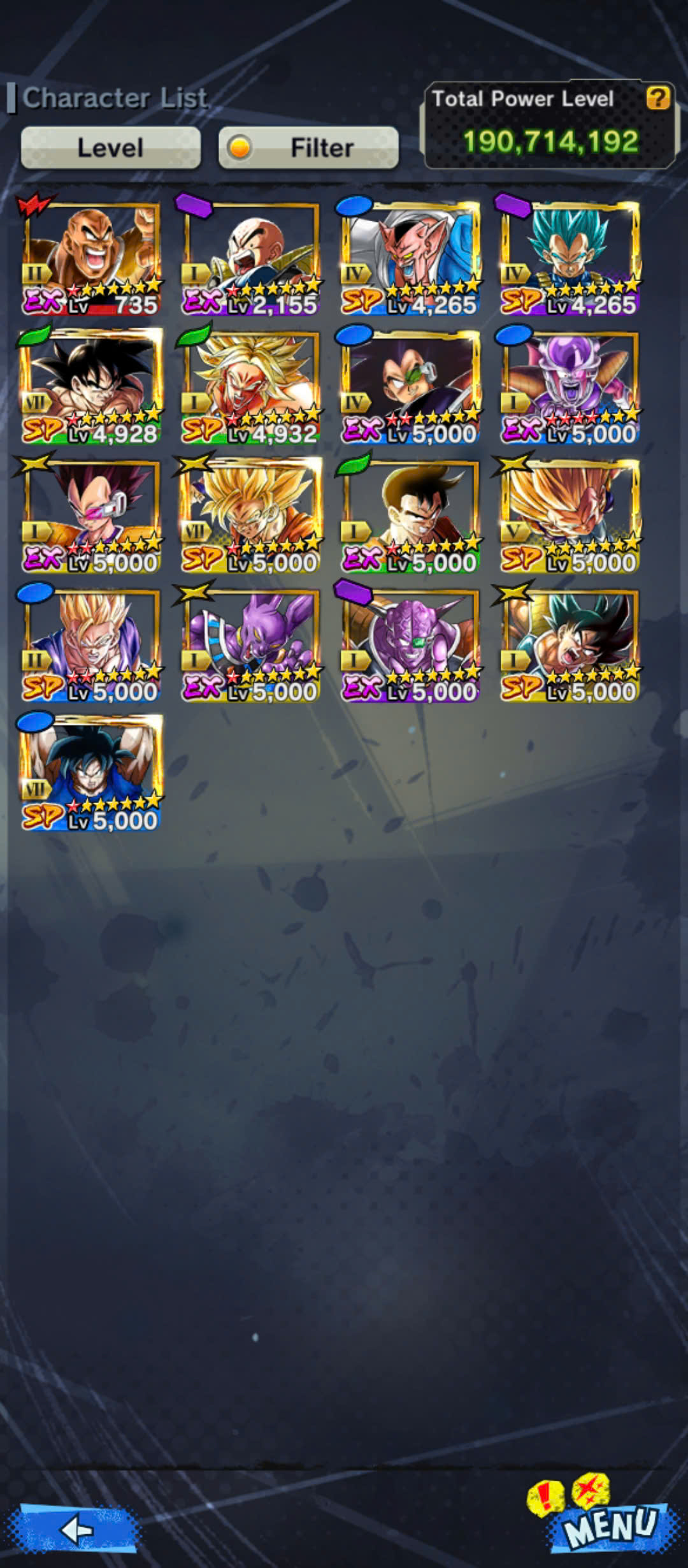Open the Filter options
Viewport: 688px width, 1568px height.
point(308,147)
